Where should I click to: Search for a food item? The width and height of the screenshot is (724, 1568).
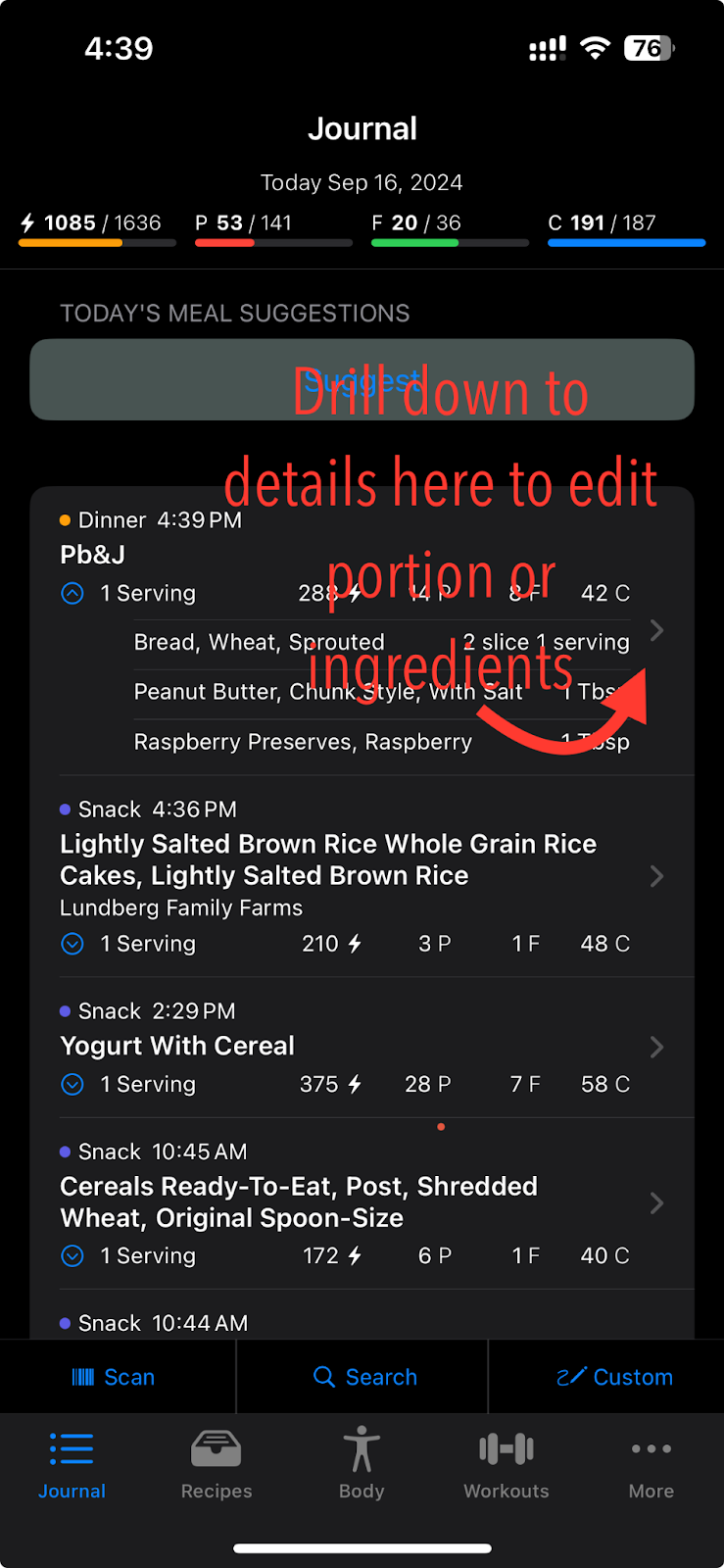pyautogui.click(x=364, y=1377)
